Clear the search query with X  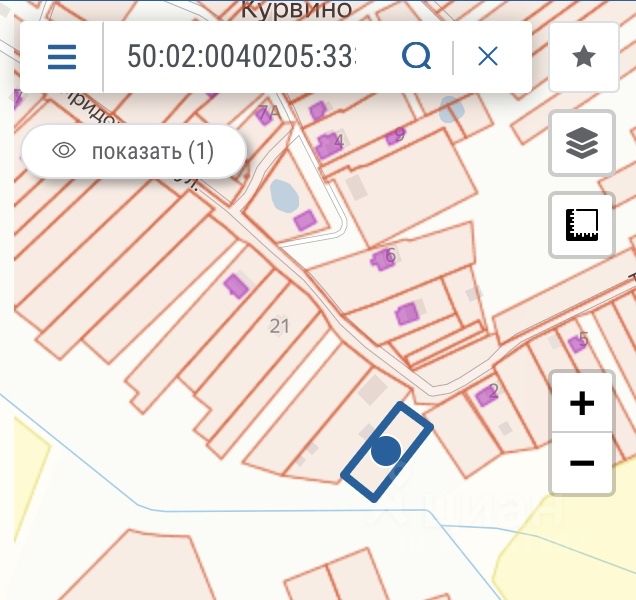[488, 56]
